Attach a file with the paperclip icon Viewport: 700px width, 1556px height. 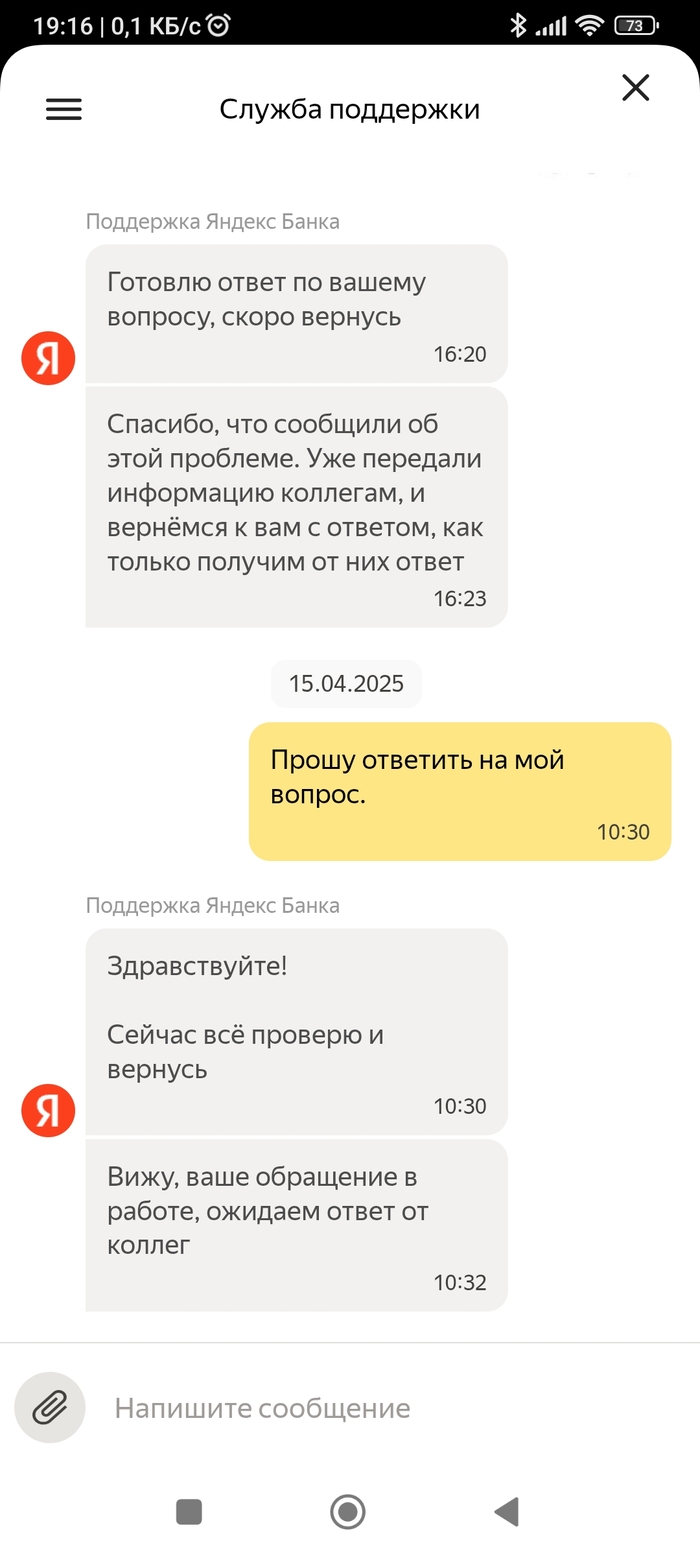coord(50,1407)
